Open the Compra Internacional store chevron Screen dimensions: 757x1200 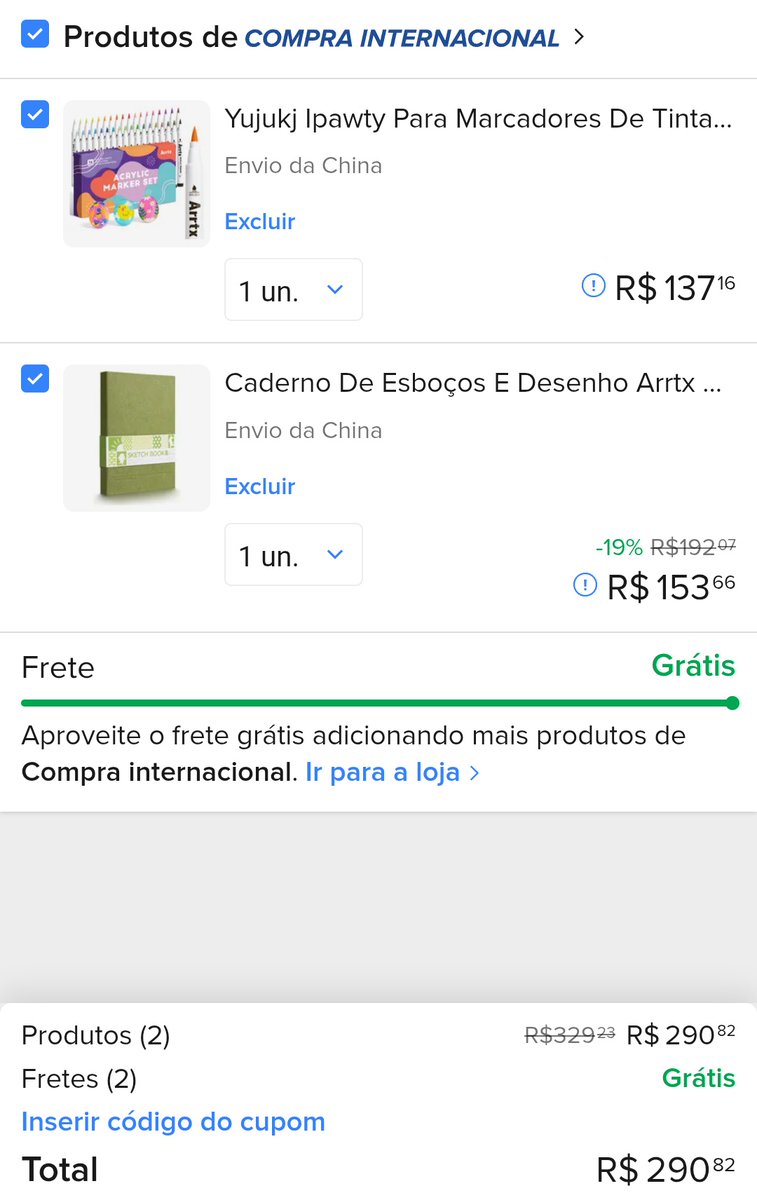(579, 38)
